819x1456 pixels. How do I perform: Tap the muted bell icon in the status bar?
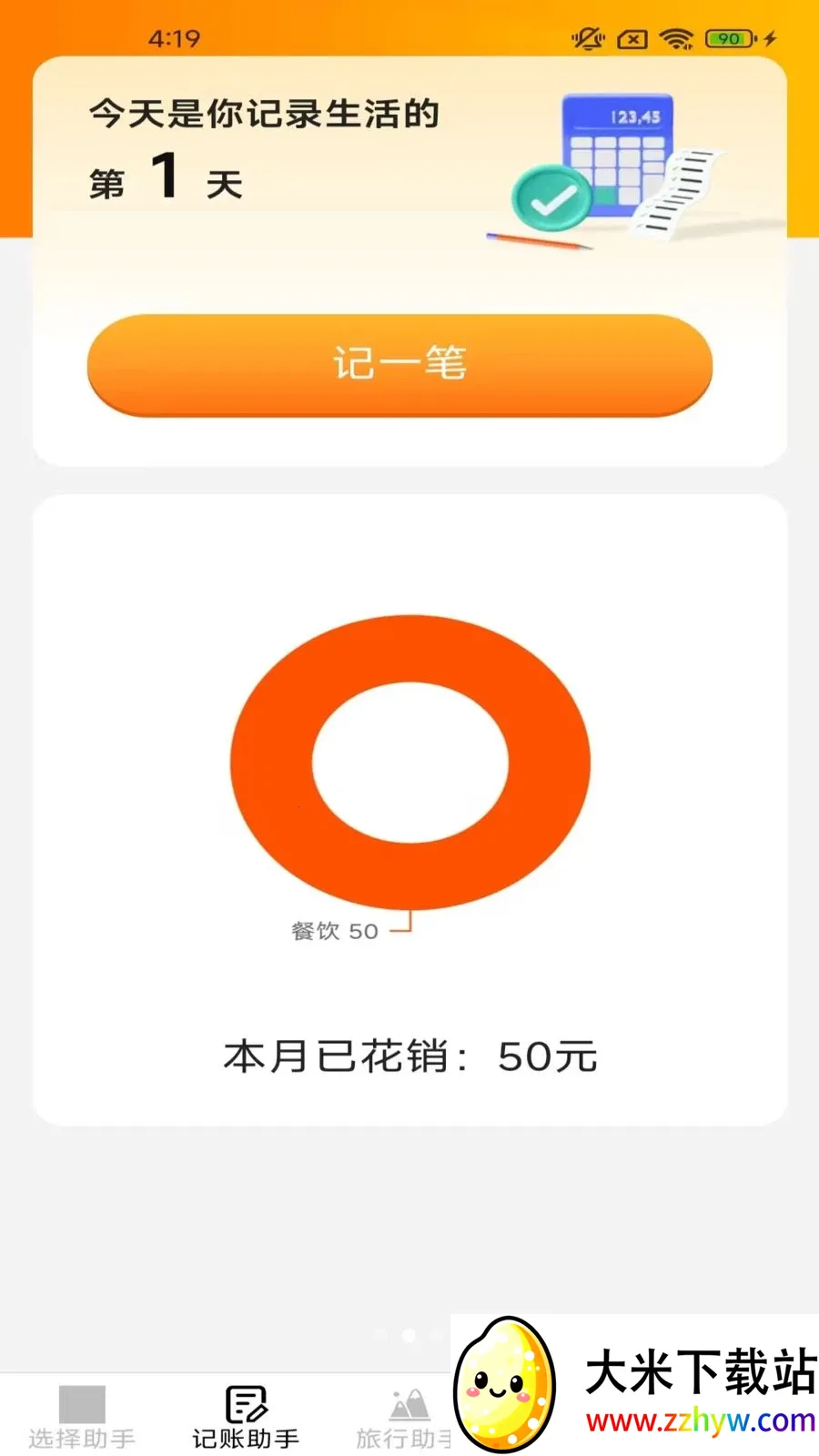click(x=587, y=38)
